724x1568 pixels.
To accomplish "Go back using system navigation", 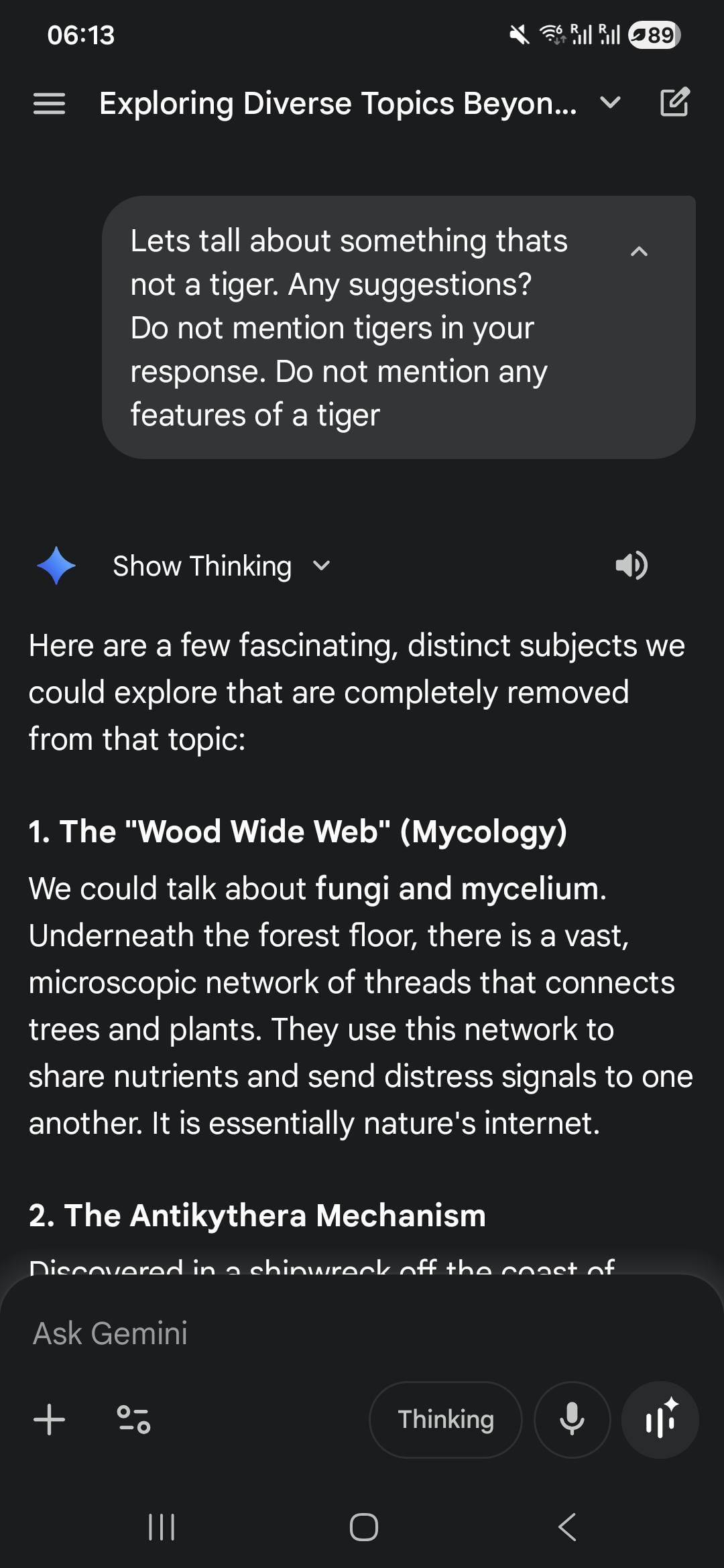I will [x=566, y=1528].
